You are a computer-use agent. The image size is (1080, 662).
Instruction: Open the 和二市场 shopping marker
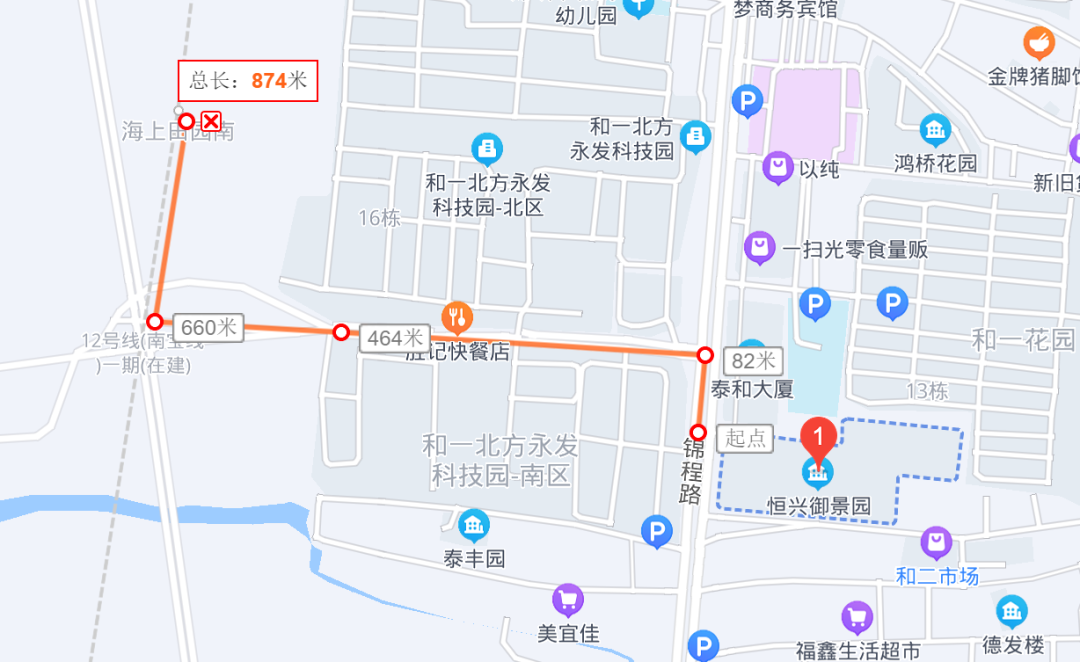pyautogui.click(x=936, y=543)
